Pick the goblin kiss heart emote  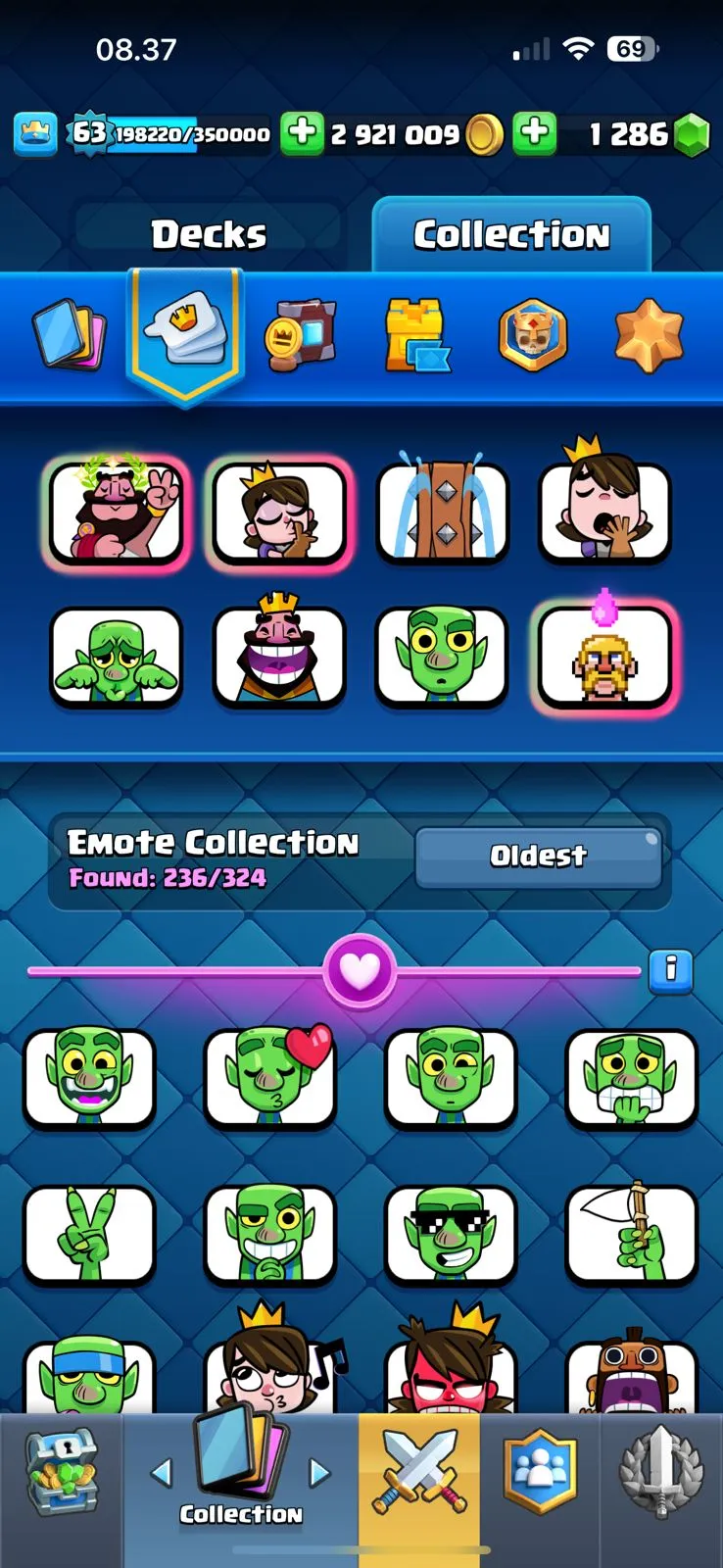click(270, 1077)
